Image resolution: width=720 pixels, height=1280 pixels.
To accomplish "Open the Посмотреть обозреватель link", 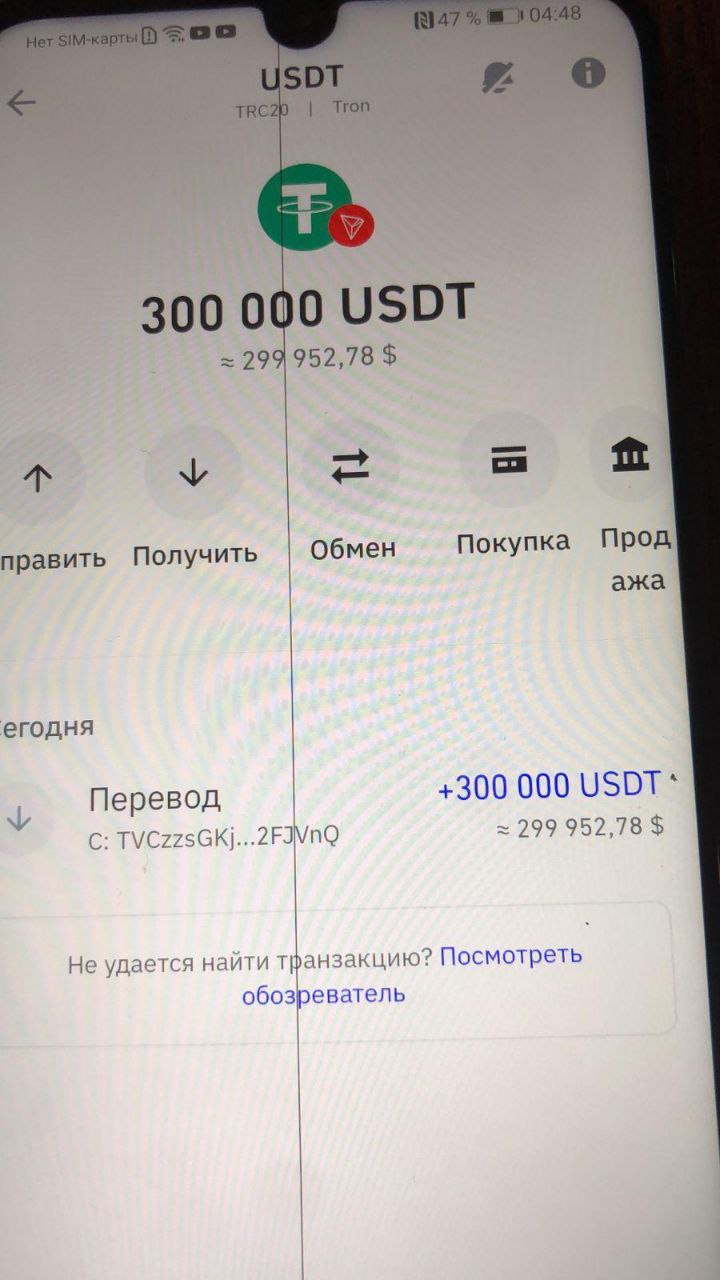I will tap(412, 975).
